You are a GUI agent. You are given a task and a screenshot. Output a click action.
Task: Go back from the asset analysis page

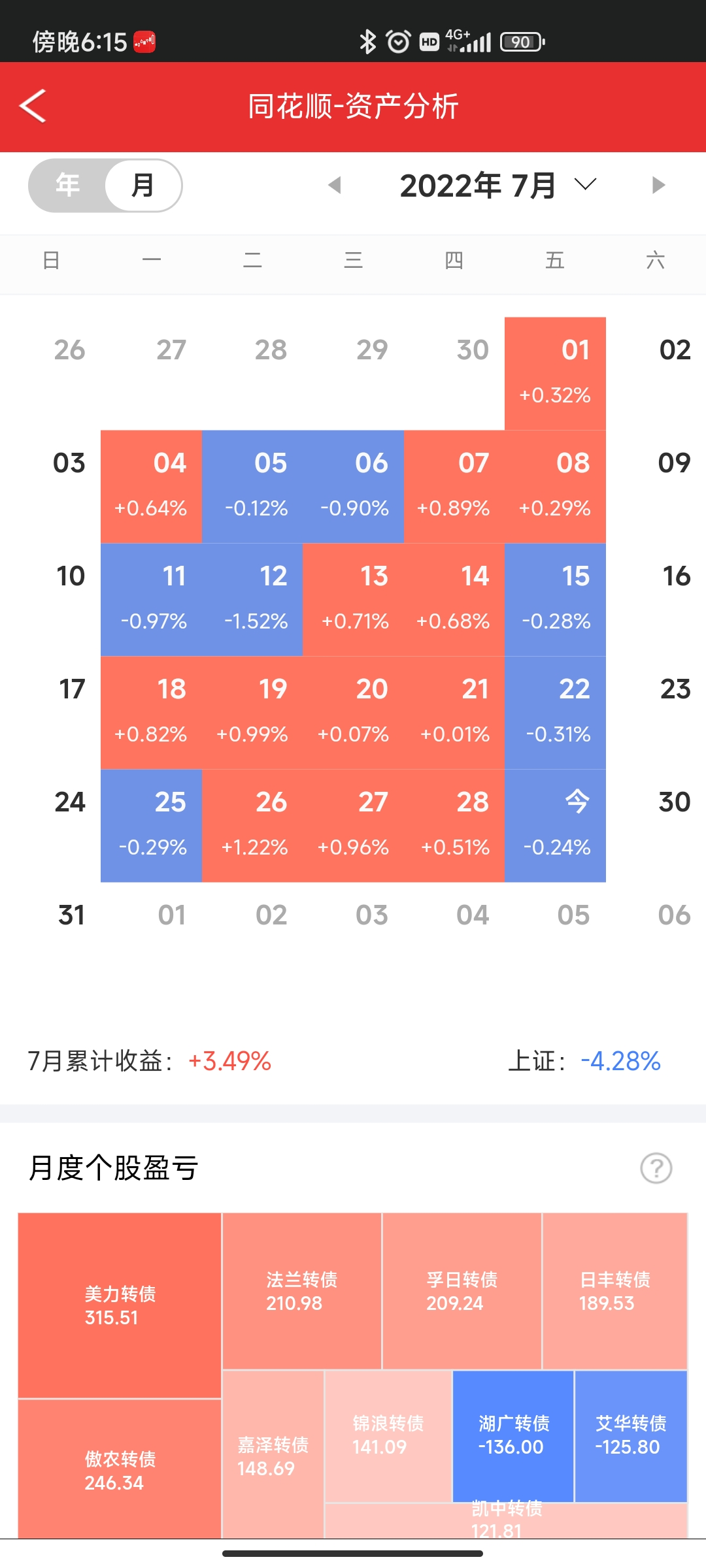33,106
